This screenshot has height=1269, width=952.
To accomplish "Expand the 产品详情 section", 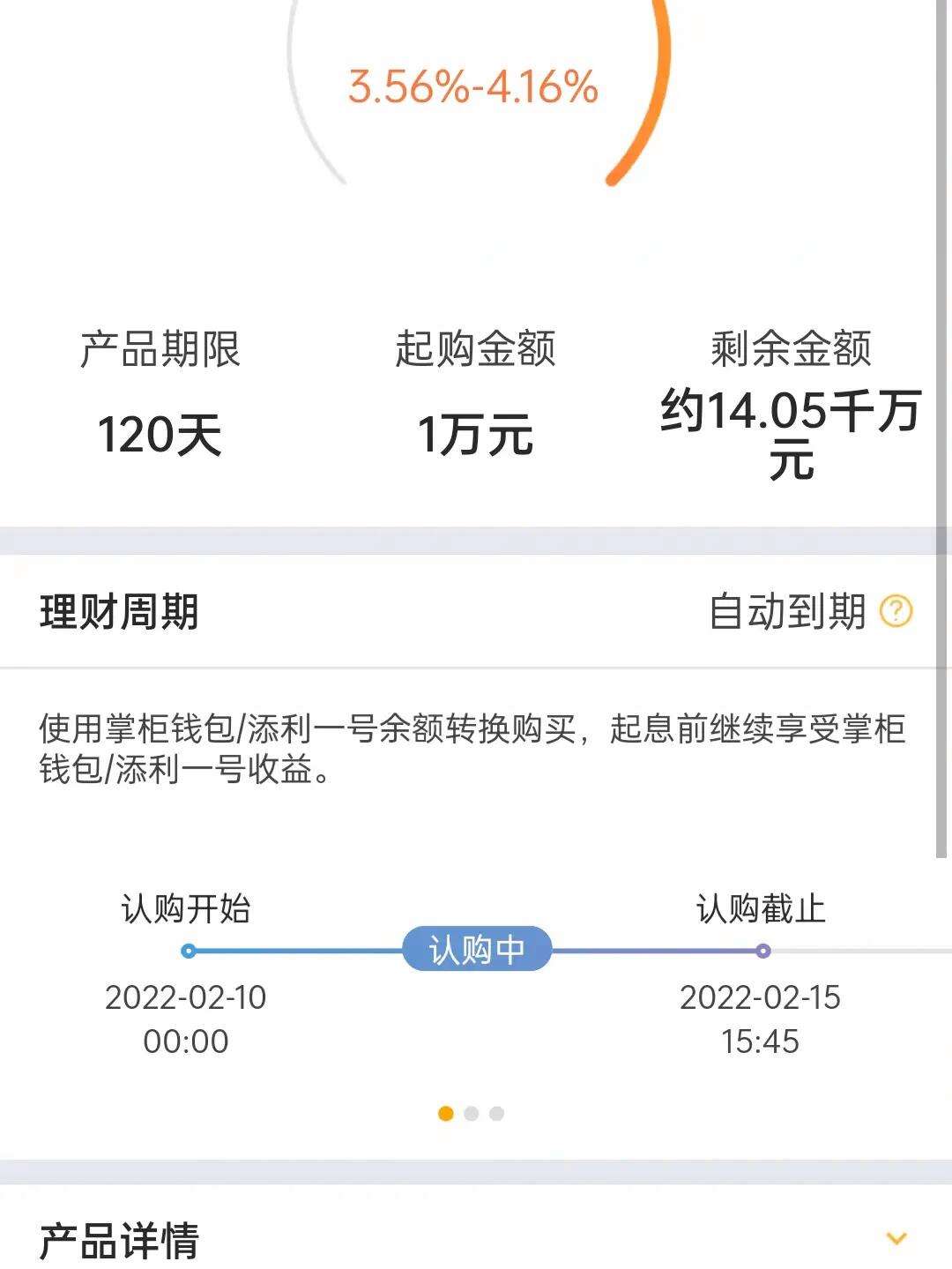I will pyautogui.click(x=896, y=1238).
